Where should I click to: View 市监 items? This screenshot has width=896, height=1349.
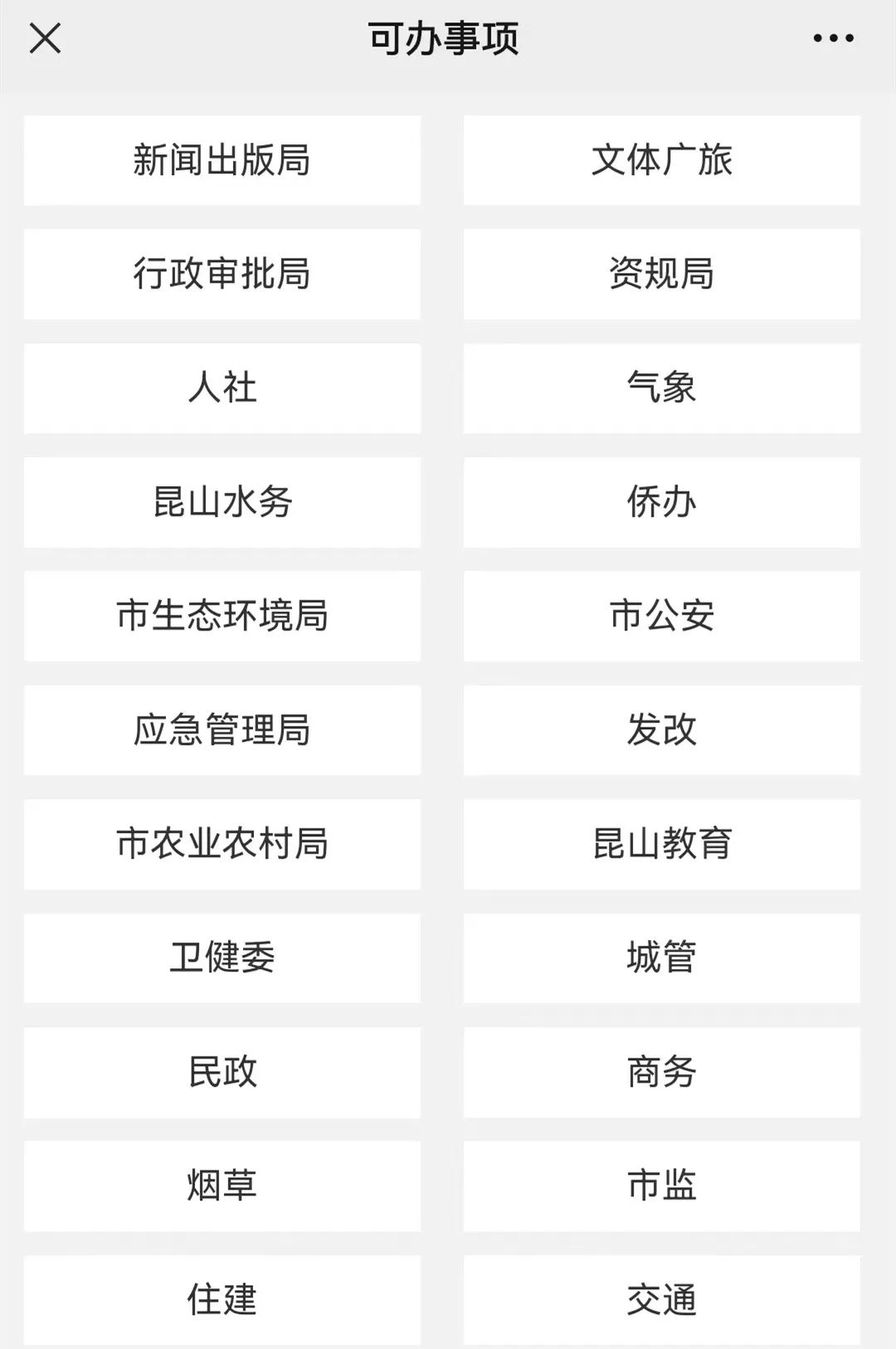(661, 1186)
